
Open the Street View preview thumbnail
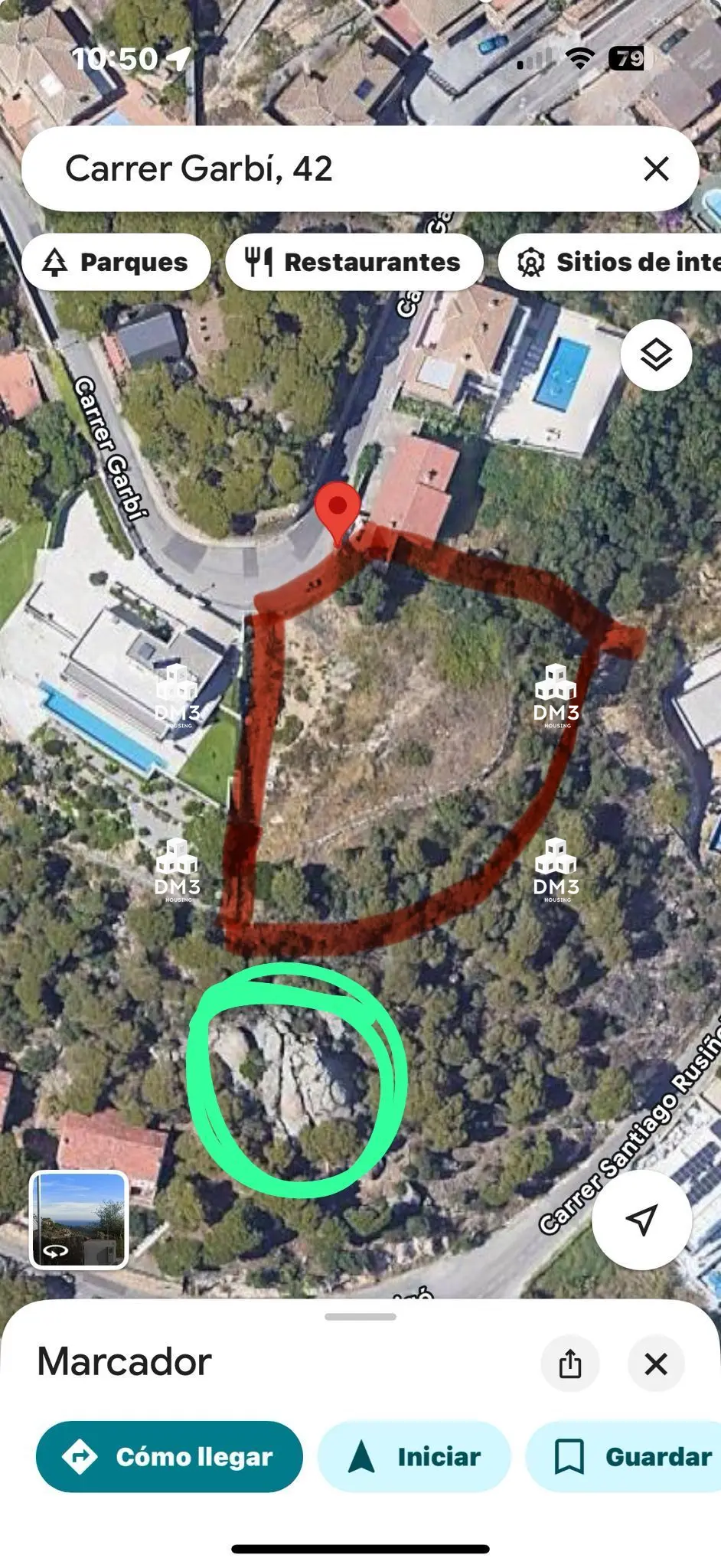pyautogui.click(x=79, y=1220)
